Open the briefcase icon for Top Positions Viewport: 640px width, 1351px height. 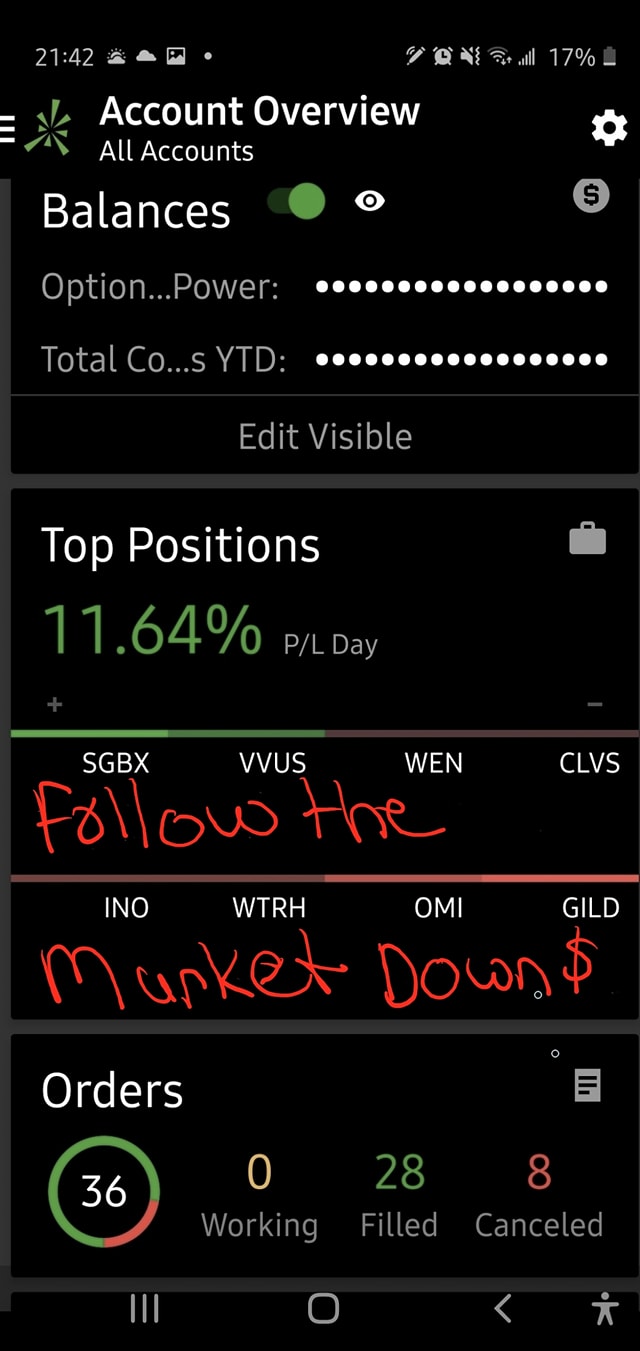(587, 539)
